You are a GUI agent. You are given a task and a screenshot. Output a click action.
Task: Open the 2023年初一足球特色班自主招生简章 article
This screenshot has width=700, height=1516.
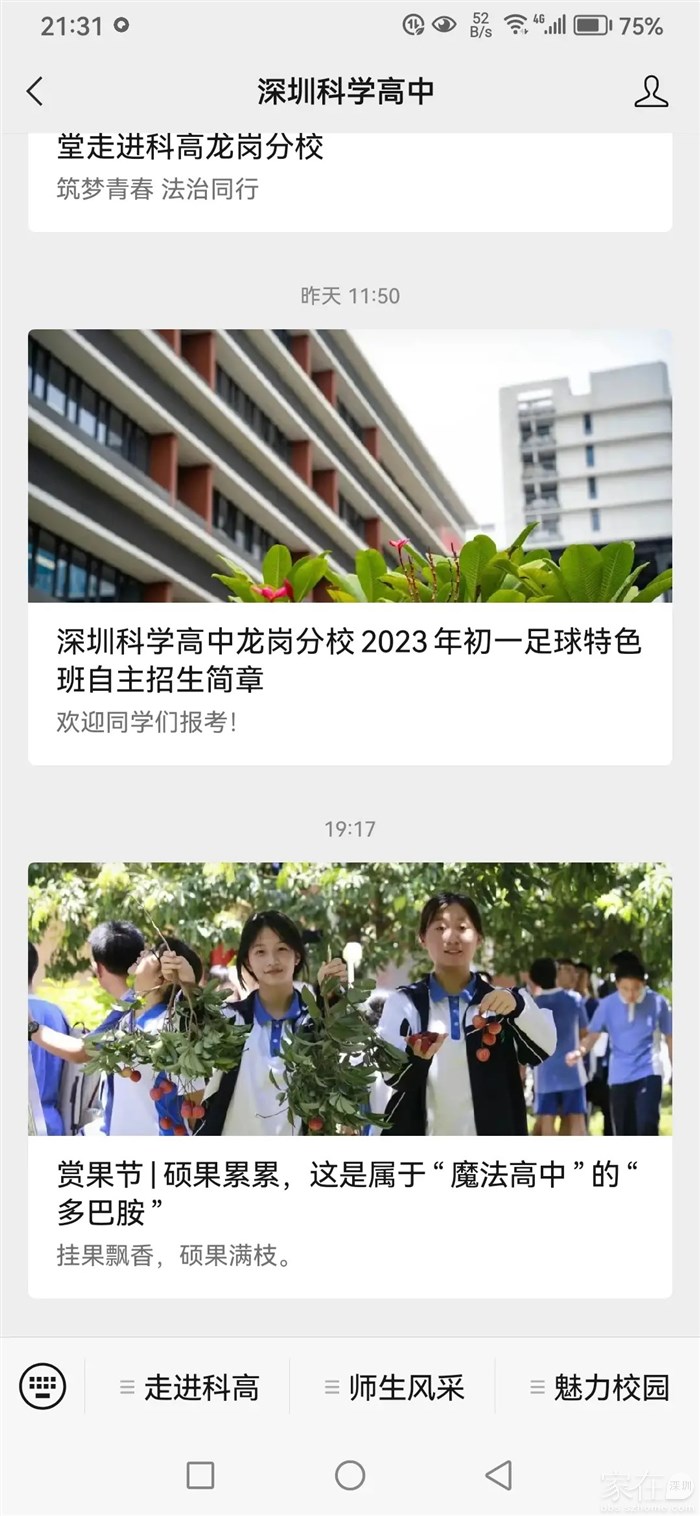[x=349, y=658]
